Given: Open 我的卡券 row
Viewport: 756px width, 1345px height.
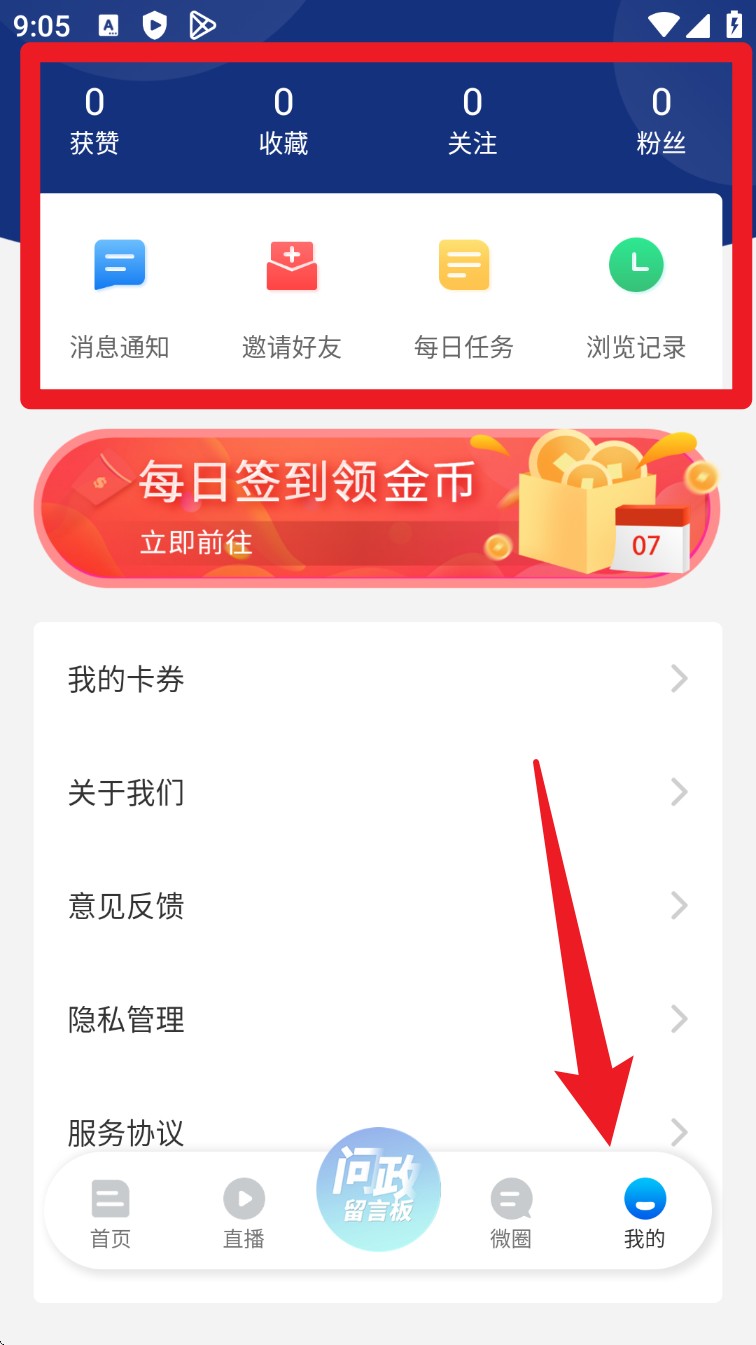Looking at the screenshot, I should pos(377,680).
